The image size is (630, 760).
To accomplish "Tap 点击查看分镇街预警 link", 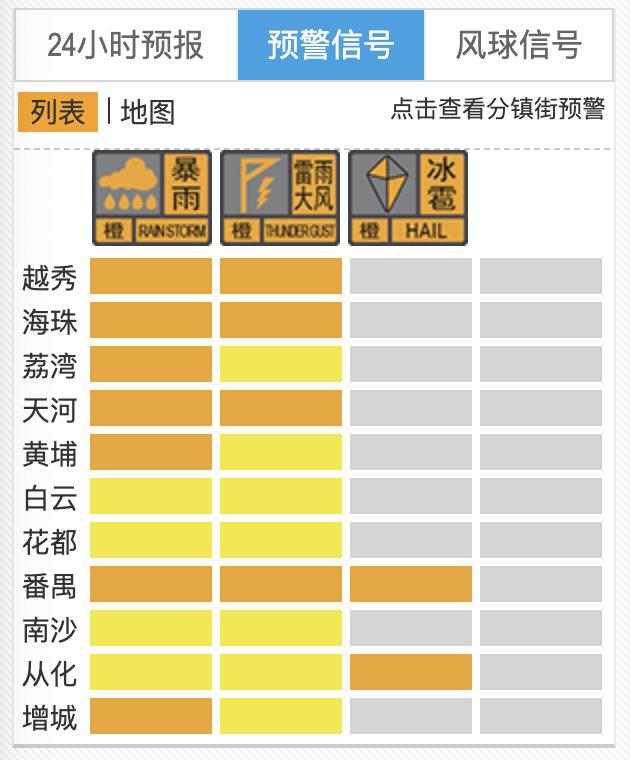I will [x=497, y=110].
